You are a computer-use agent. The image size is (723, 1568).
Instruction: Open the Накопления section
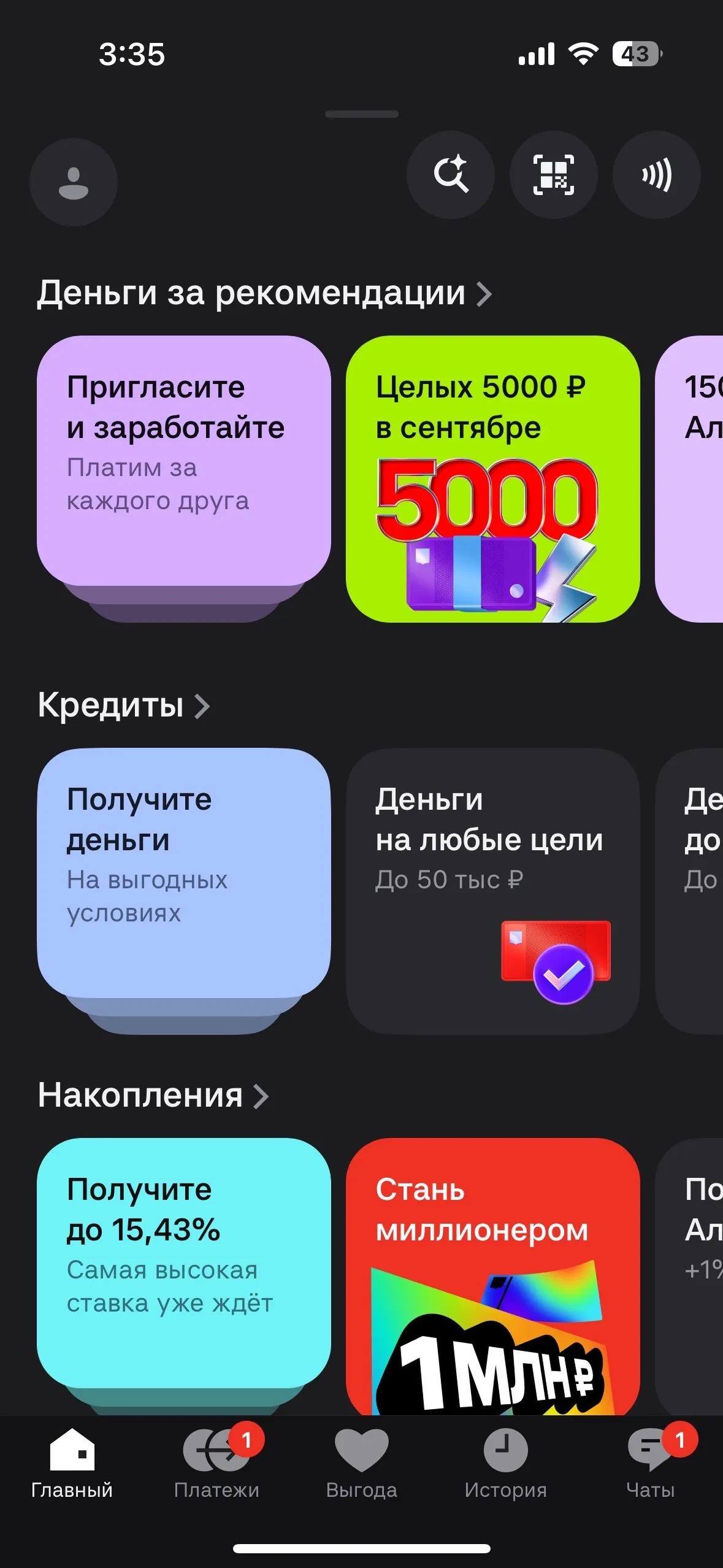point(153,1095)
